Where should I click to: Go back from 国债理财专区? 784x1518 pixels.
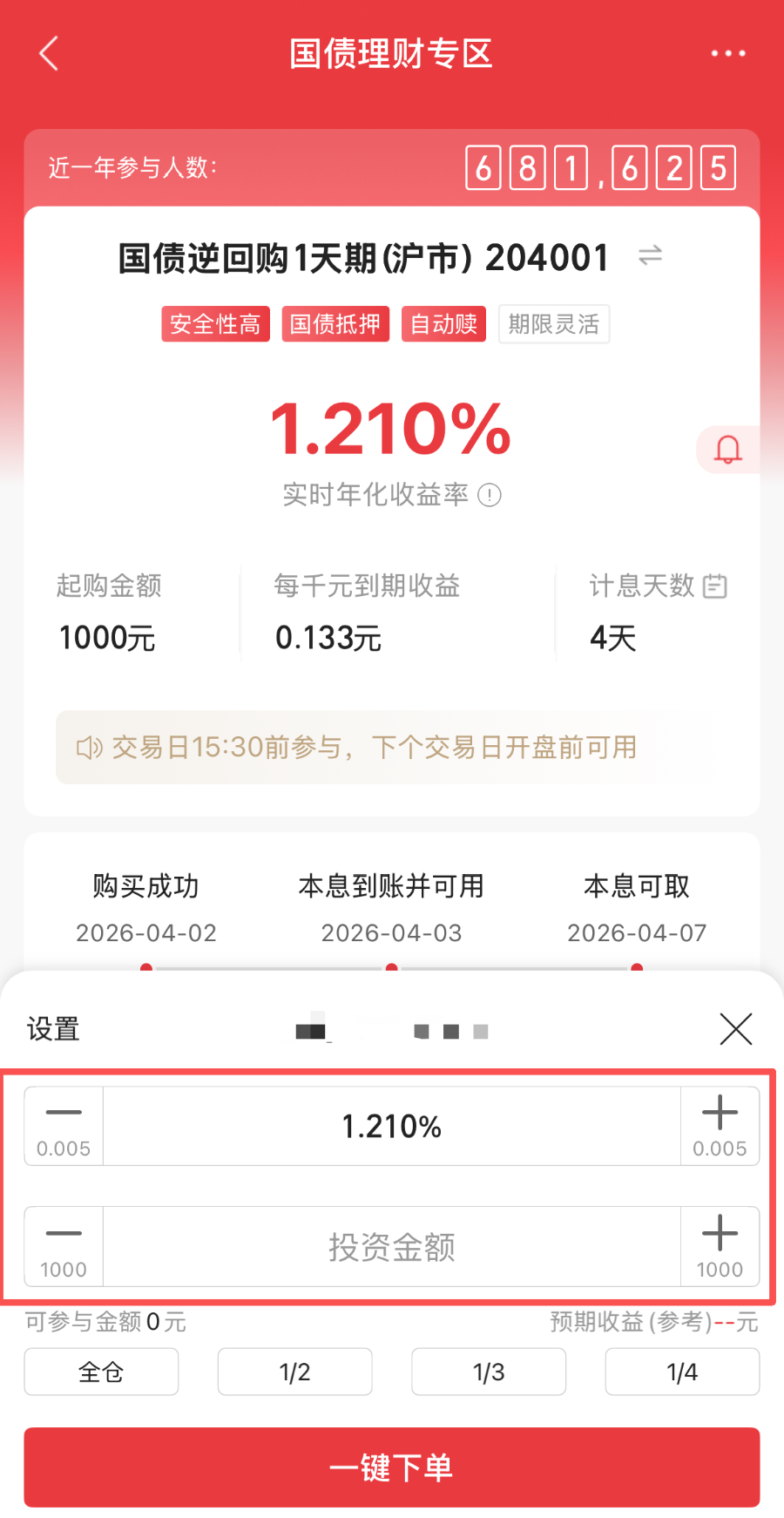point(50,53)
